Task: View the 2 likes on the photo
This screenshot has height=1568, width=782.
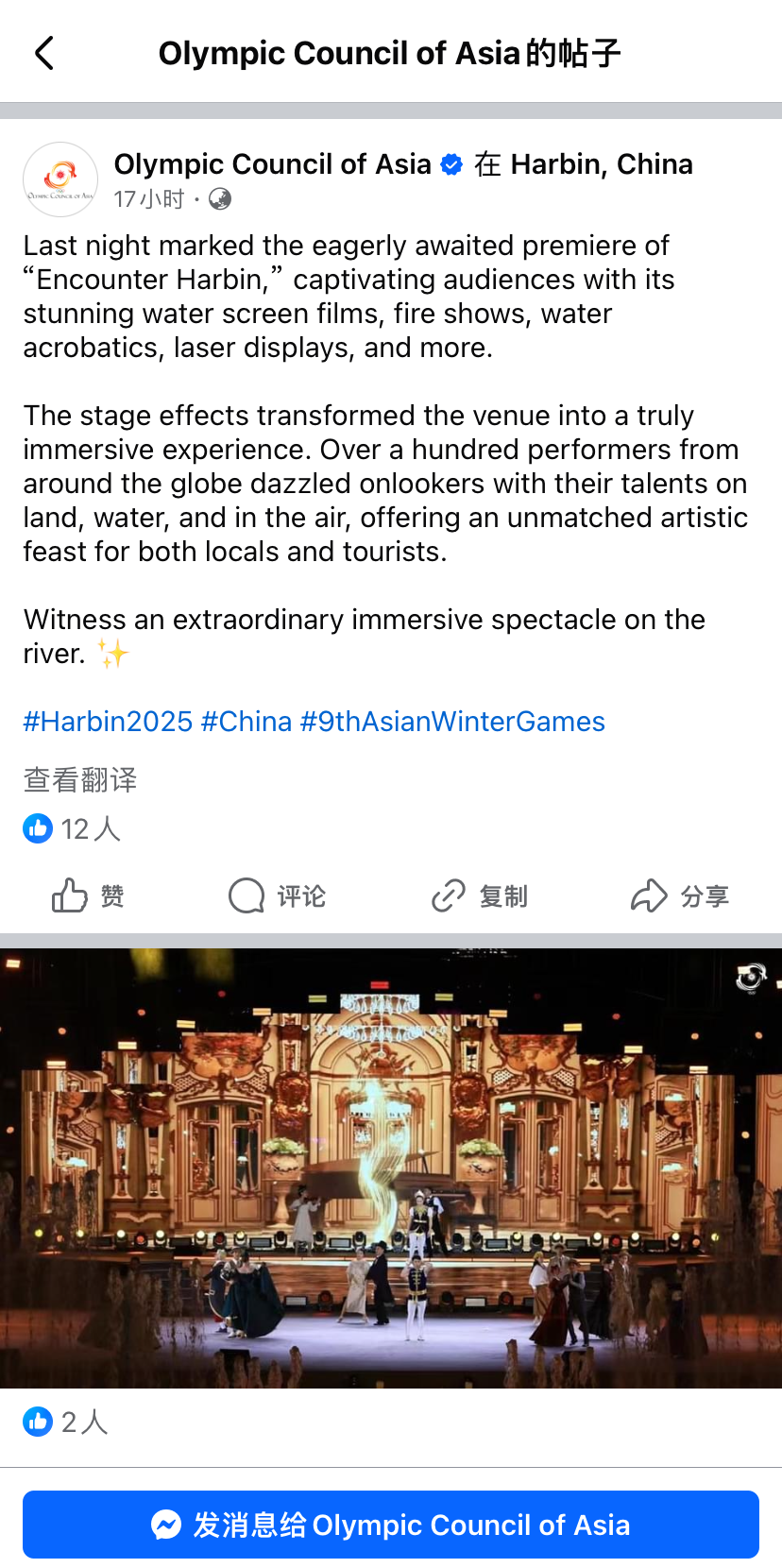Action: (66, 1422)
